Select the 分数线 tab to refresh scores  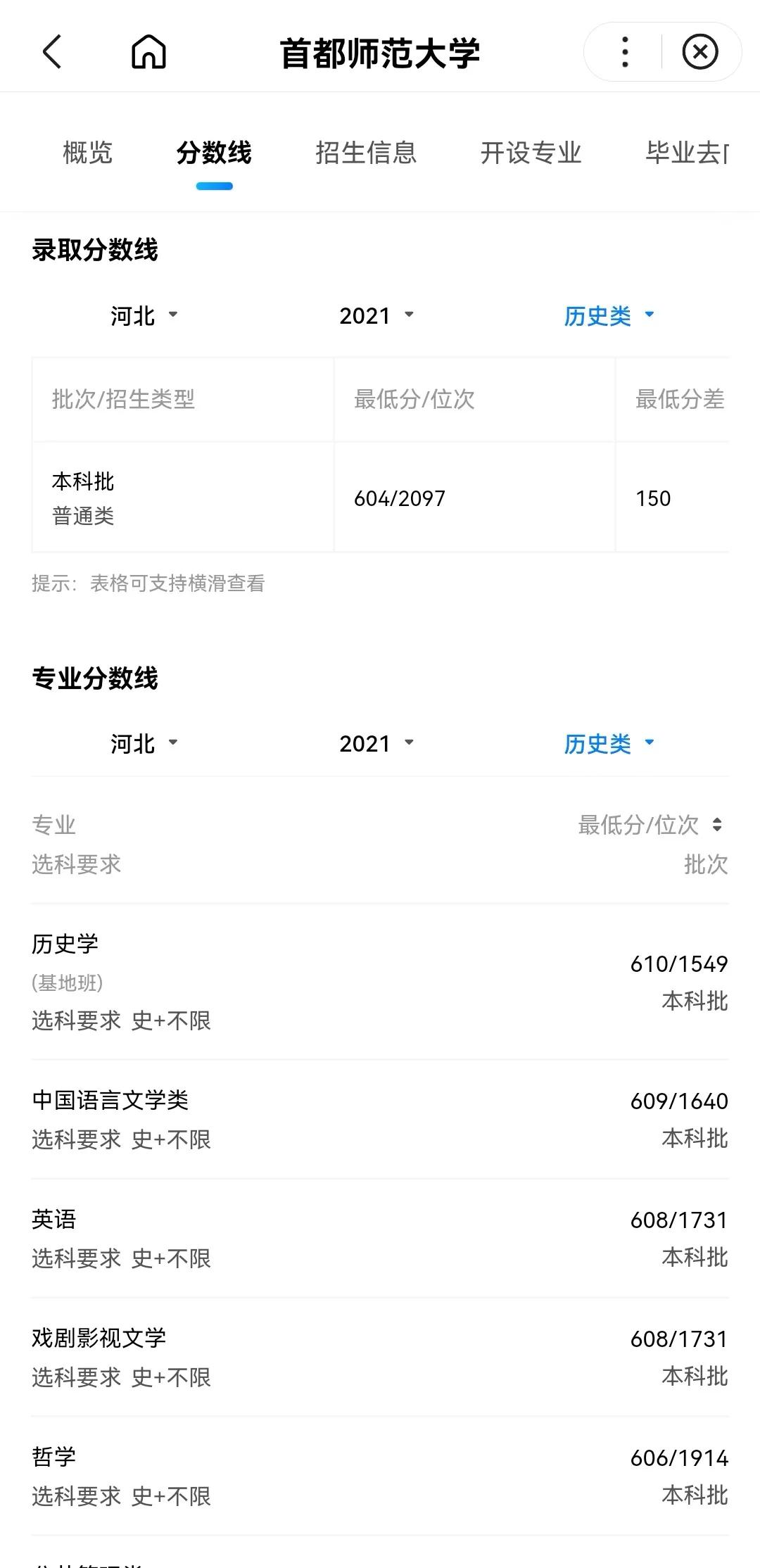tap(214, 154)
